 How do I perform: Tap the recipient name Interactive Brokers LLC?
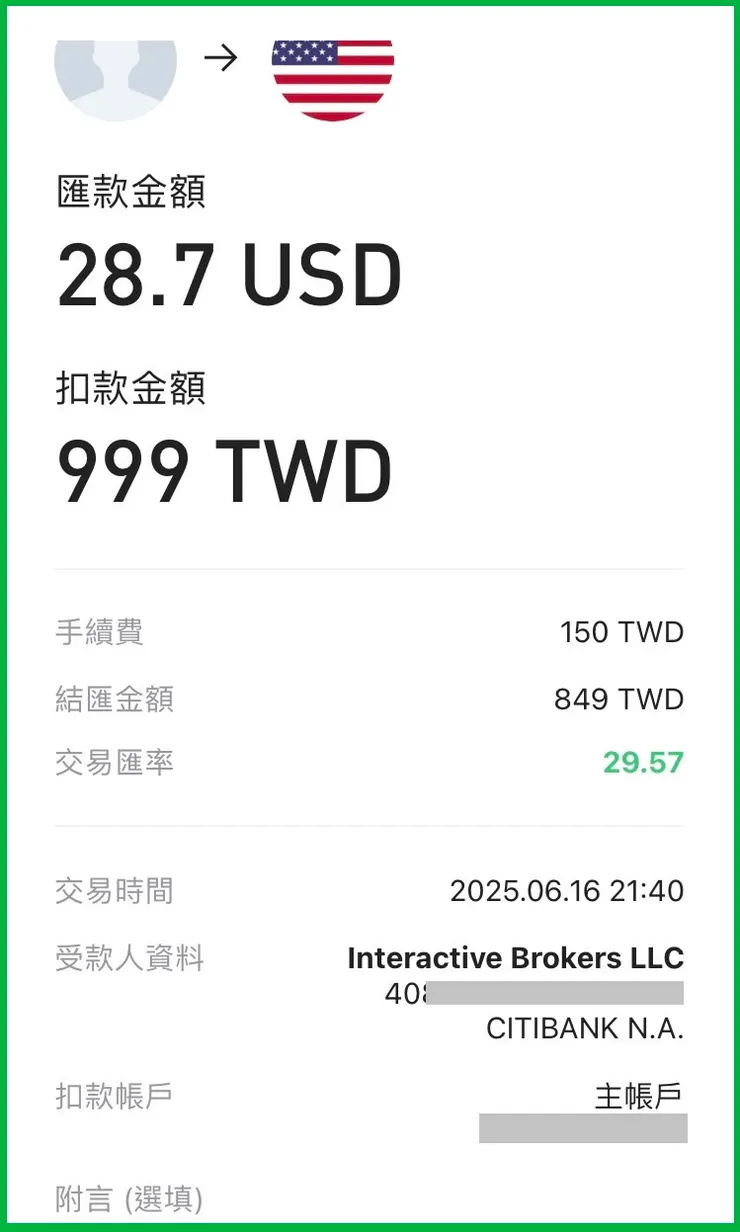point(515,957)
